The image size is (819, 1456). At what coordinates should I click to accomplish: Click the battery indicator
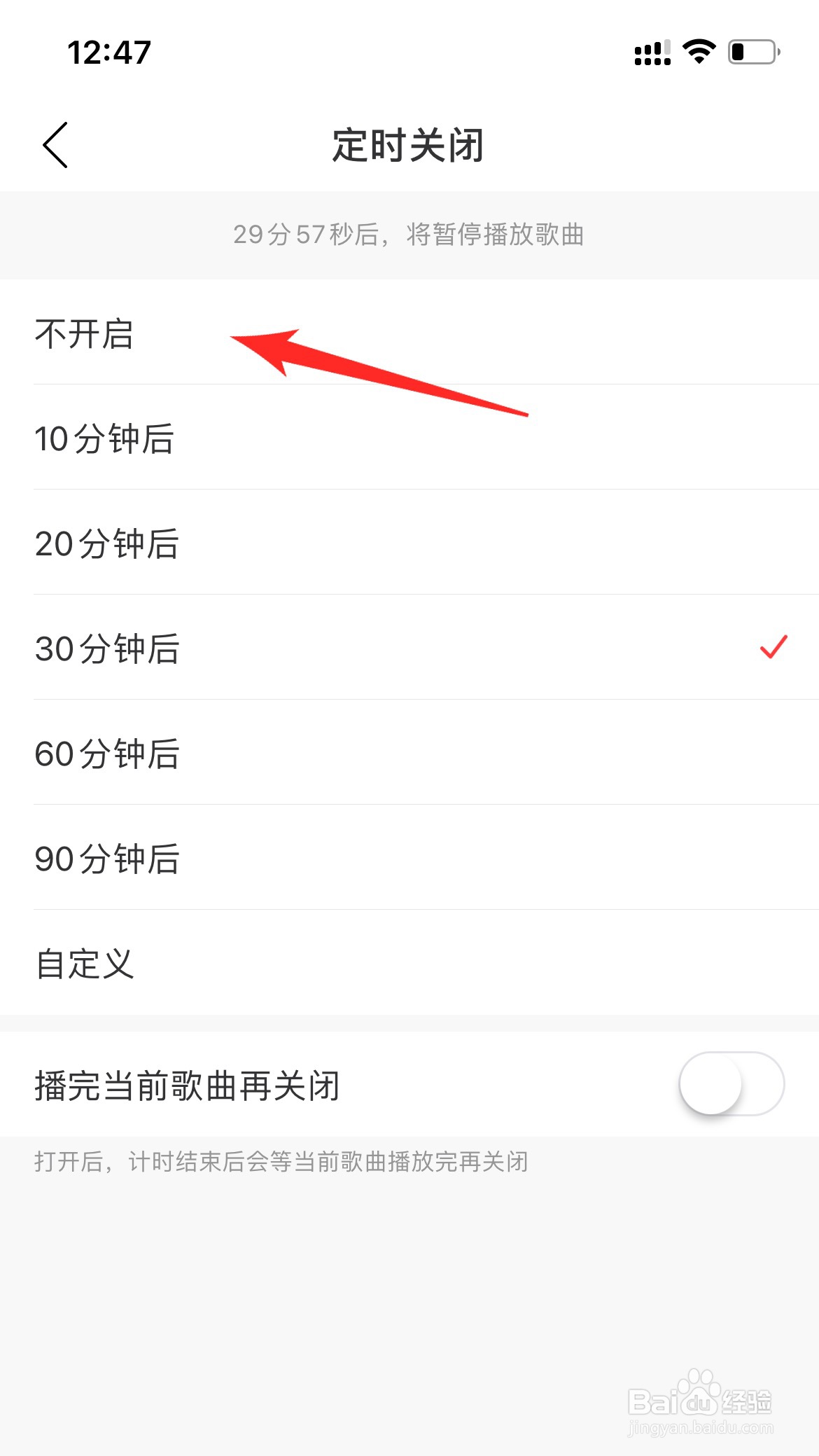(753, 50)
